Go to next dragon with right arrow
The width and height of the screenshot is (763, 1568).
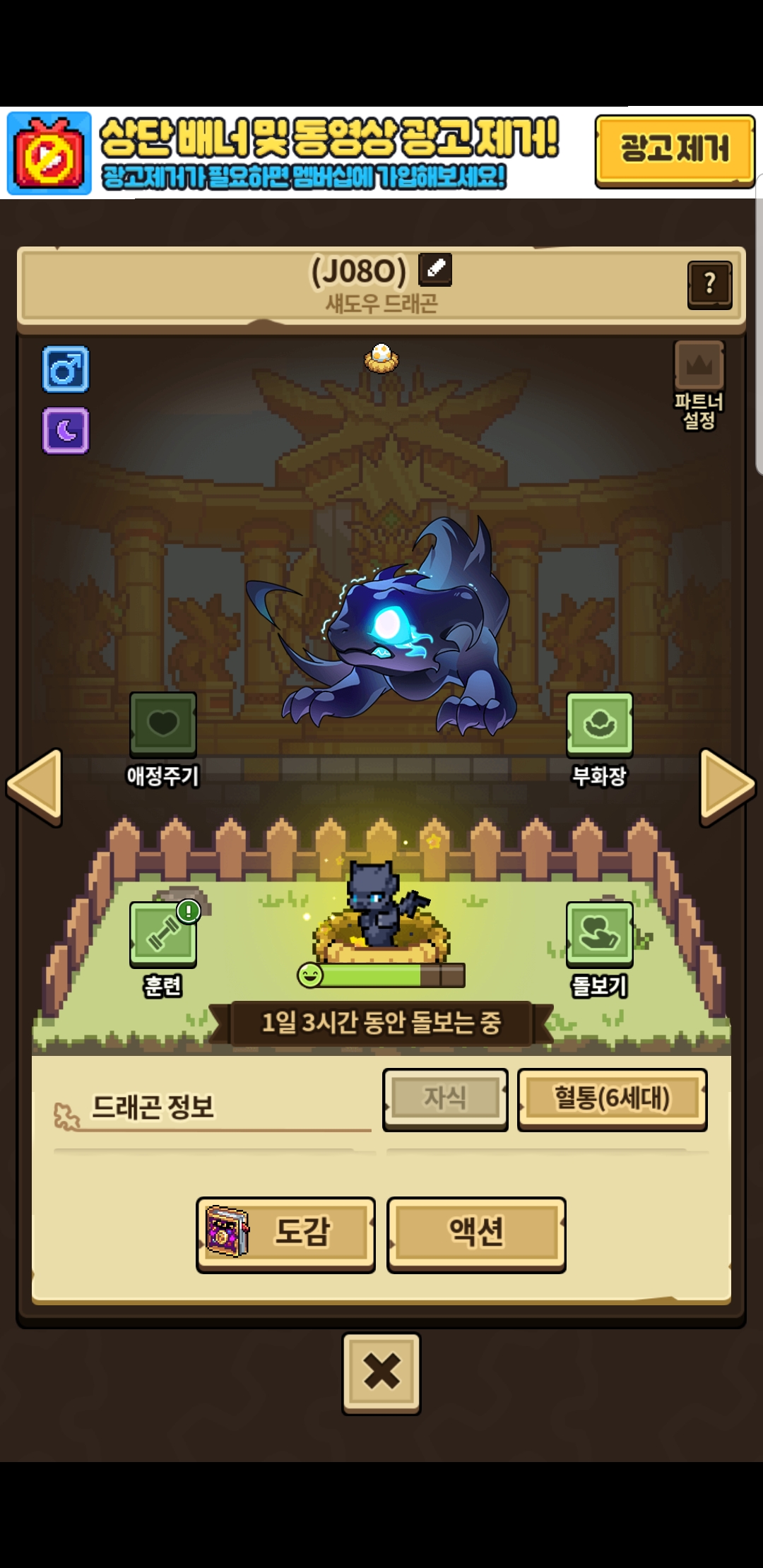coord(728,785)
